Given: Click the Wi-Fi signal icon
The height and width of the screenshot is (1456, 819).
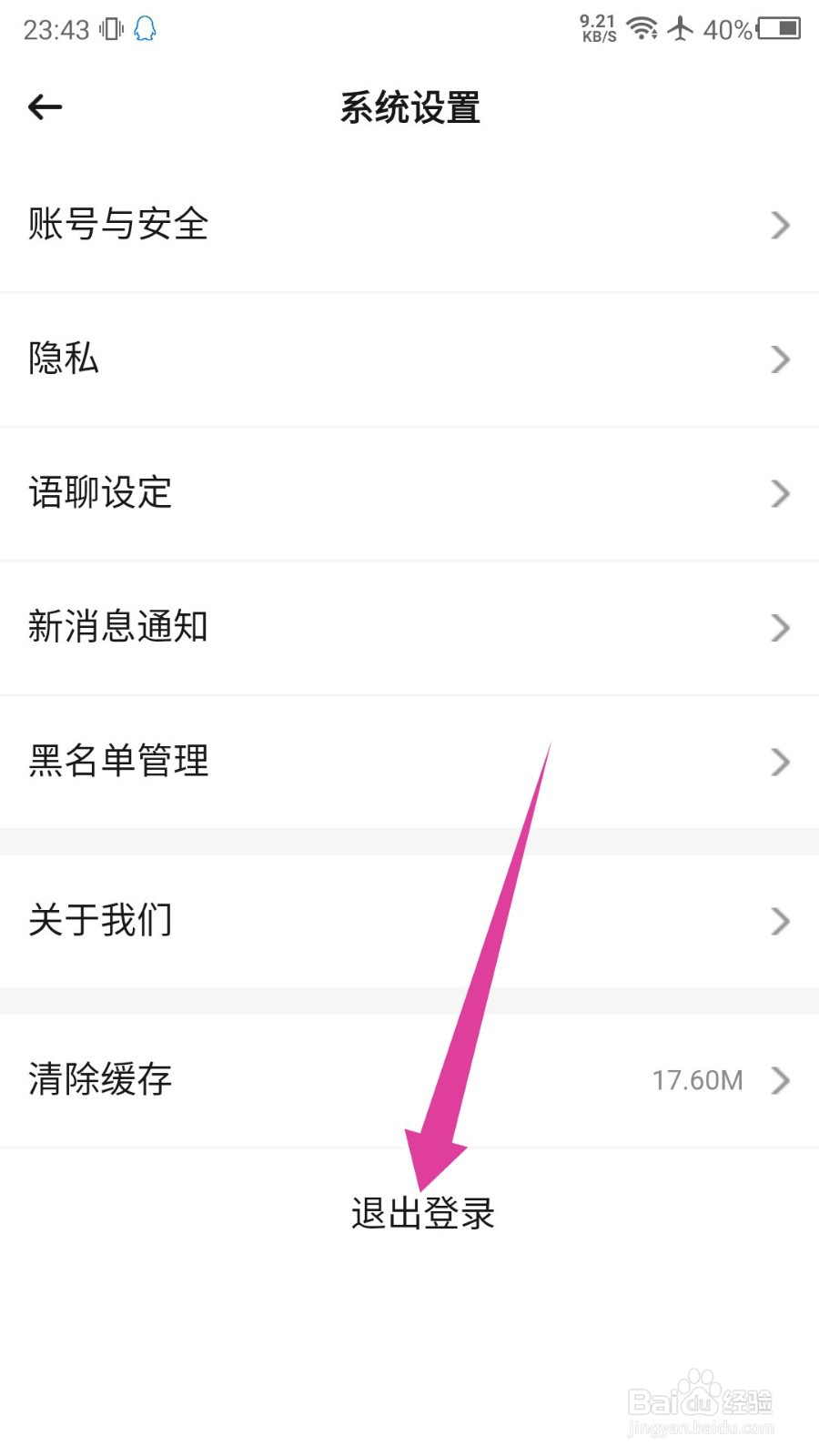Looking at the screenshot, I should 645,28.
